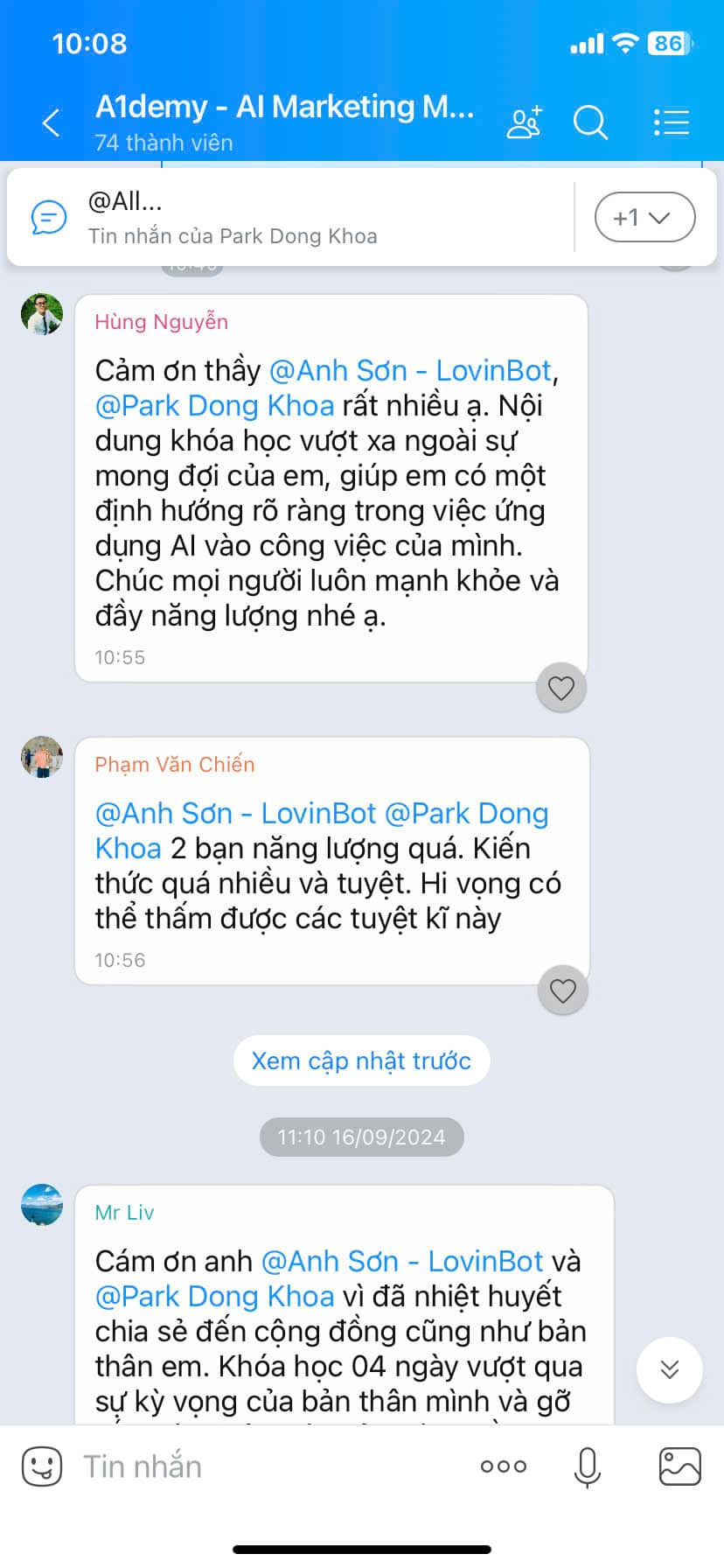Open the sticker and emoji picker
Screen dimensions: 724x1568
42,1466
